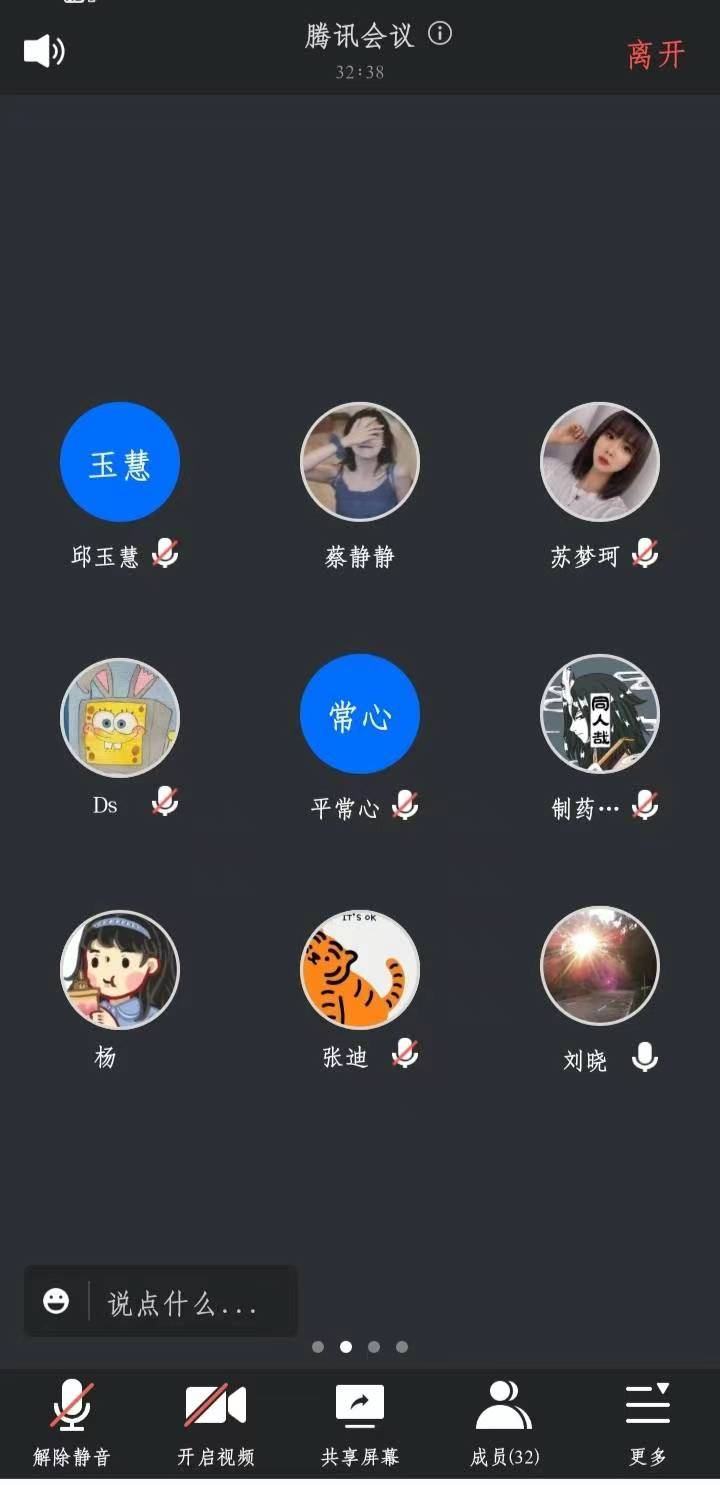Viewport: 720px width, 1485px height.
Task: Select participant 平常心
Action: coord(360,714)
